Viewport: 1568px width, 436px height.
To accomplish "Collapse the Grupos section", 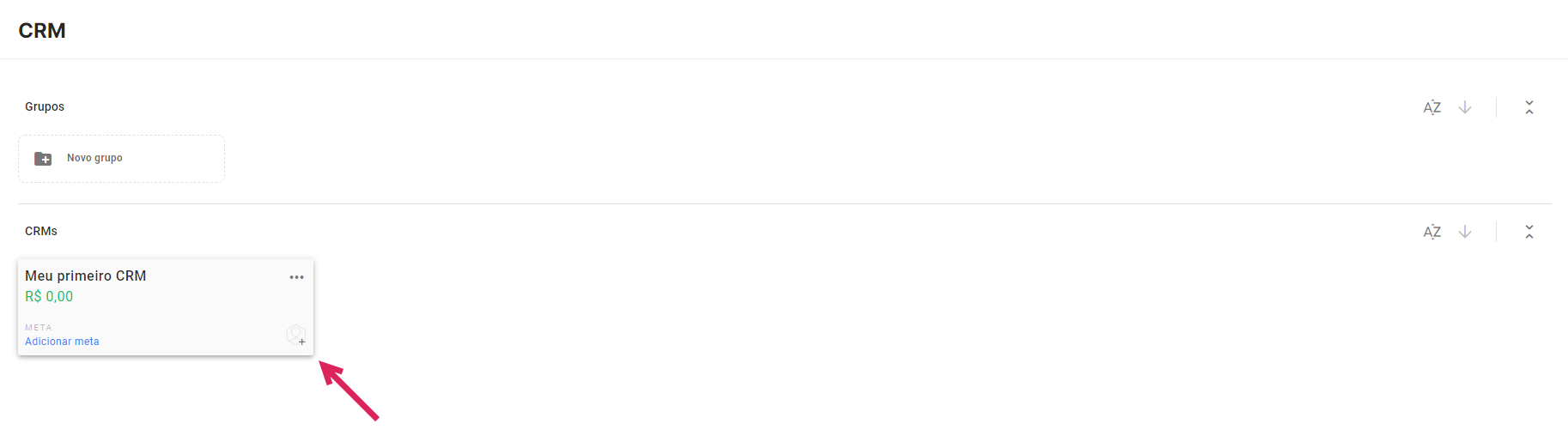I will [x=1528, y=107].
